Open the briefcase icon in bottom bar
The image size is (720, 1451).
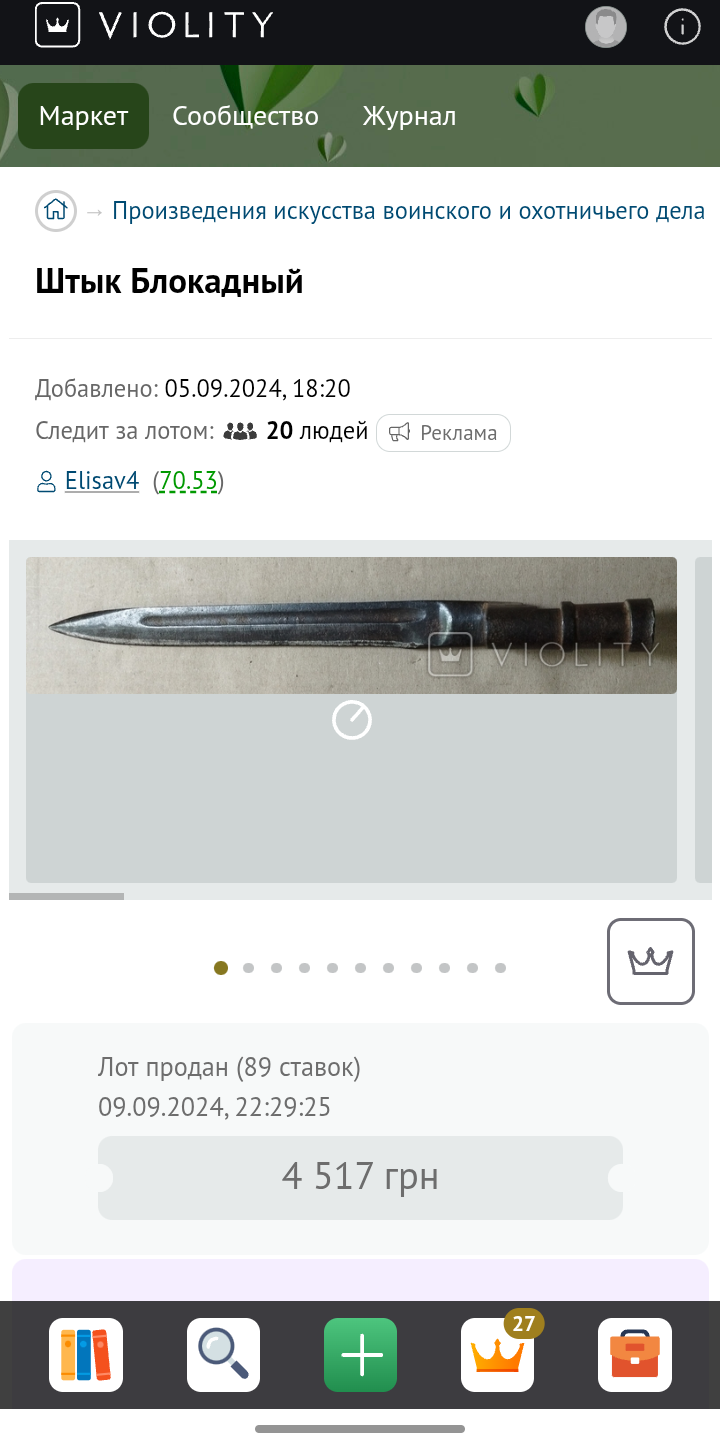coord(635,1355)
